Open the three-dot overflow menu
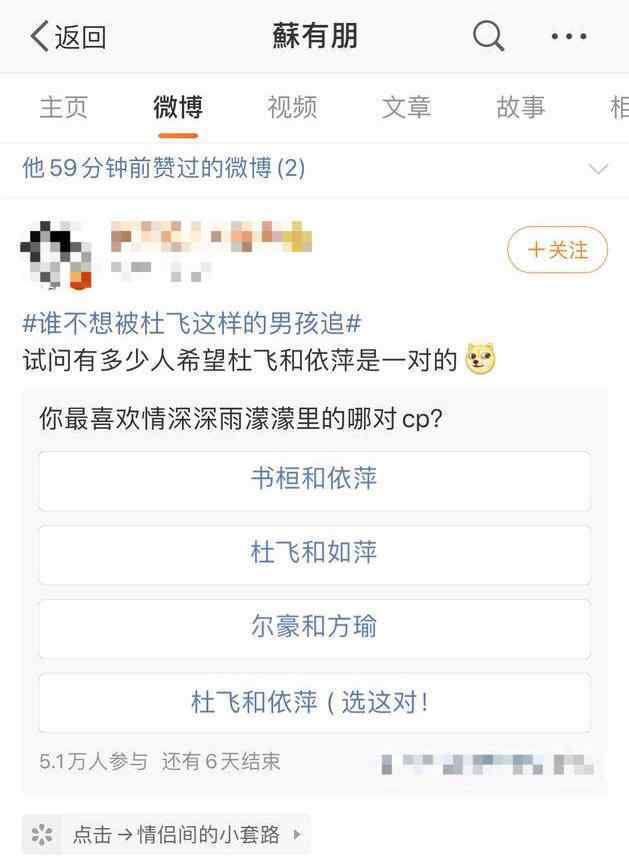 point(568,37)
